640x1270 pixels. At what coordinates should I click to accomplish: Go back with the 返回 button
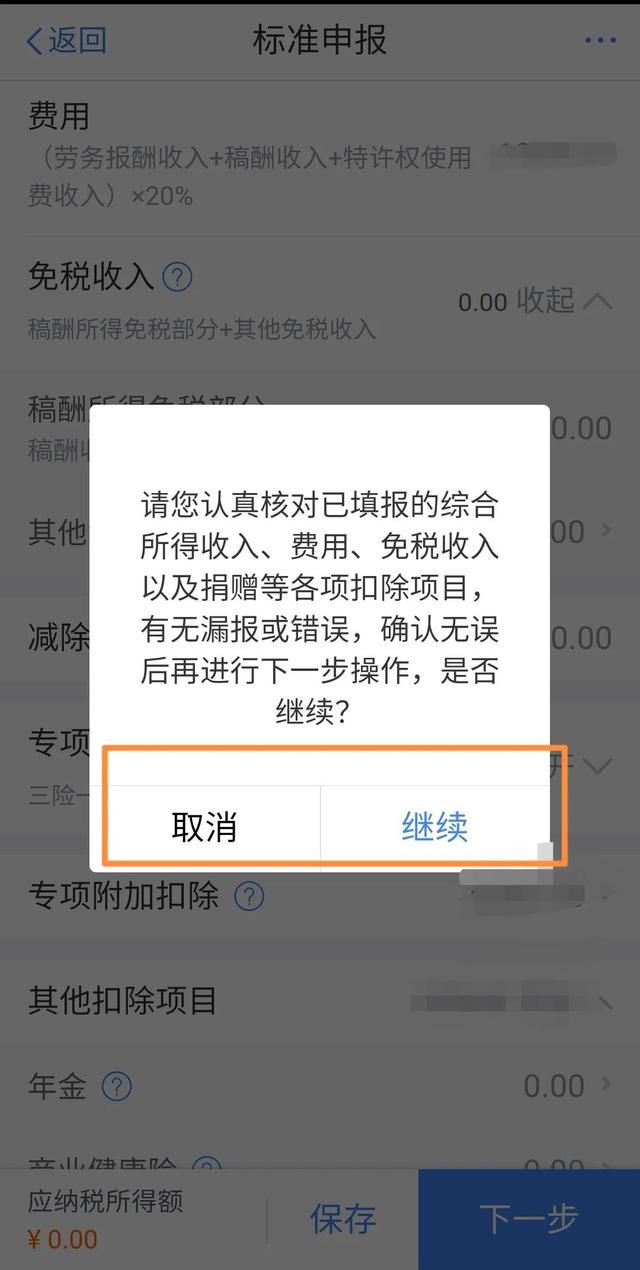click(x=66, y=40)
